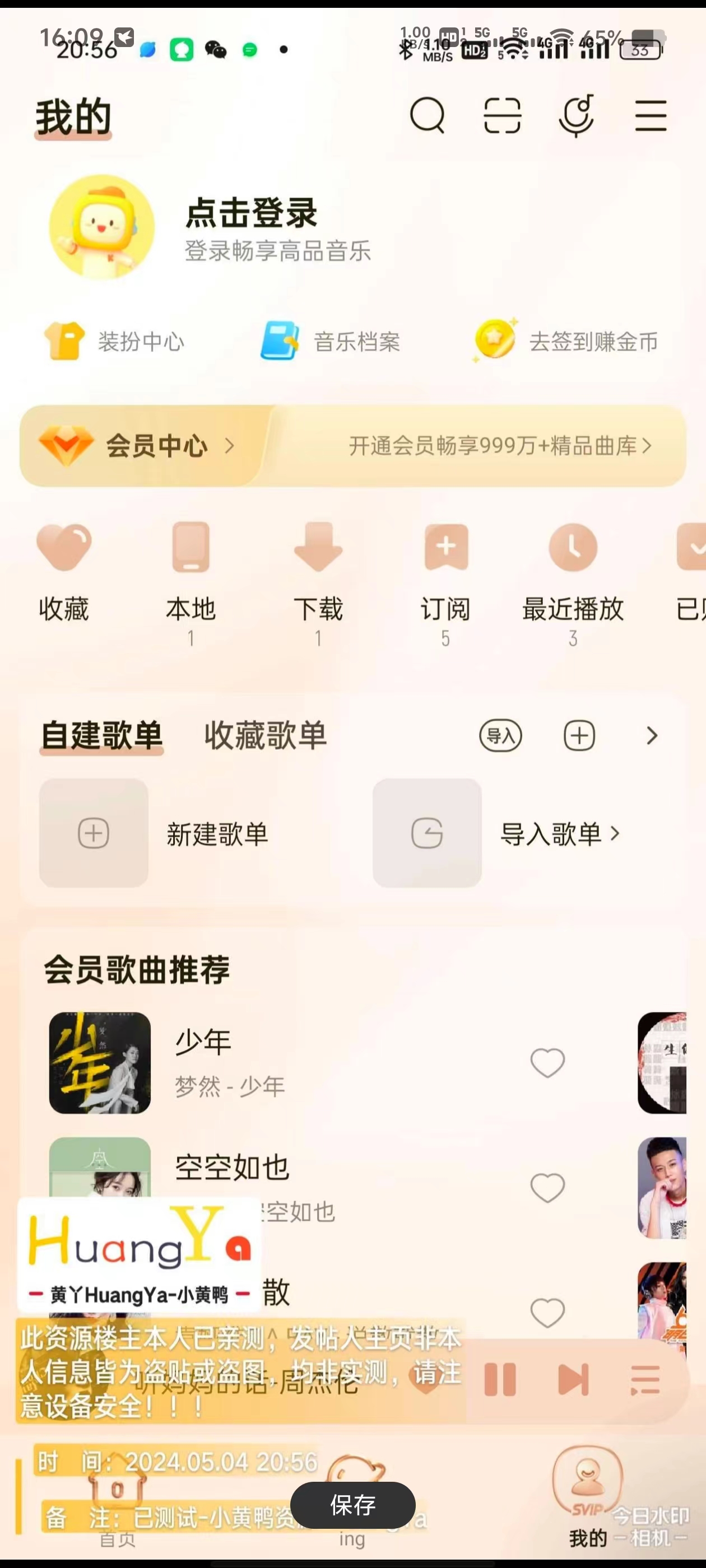Like the song 少年
This screenshot has height=1568, width=706.
pyautogui.click(x=547, y=1063)
